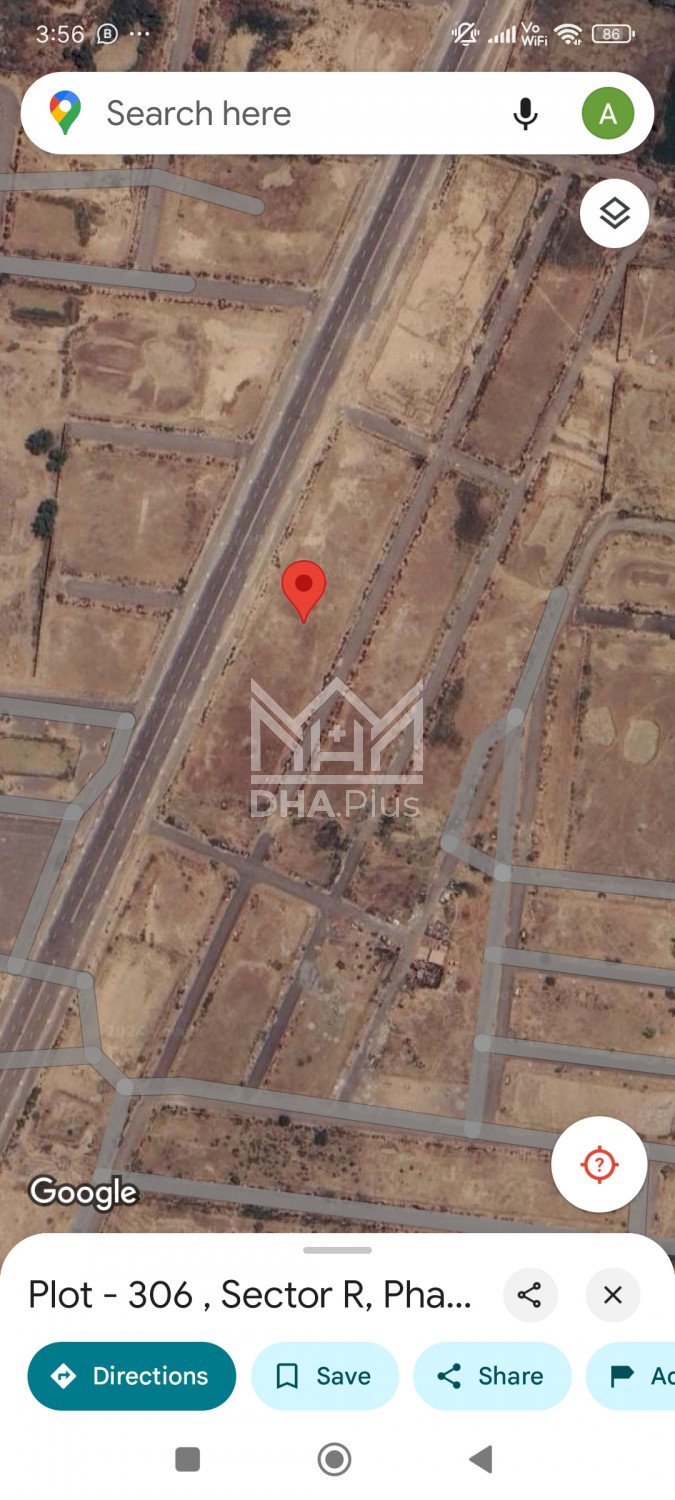
Task: Expand the place sheet drag handle
Action: (x=337, y=1250)
